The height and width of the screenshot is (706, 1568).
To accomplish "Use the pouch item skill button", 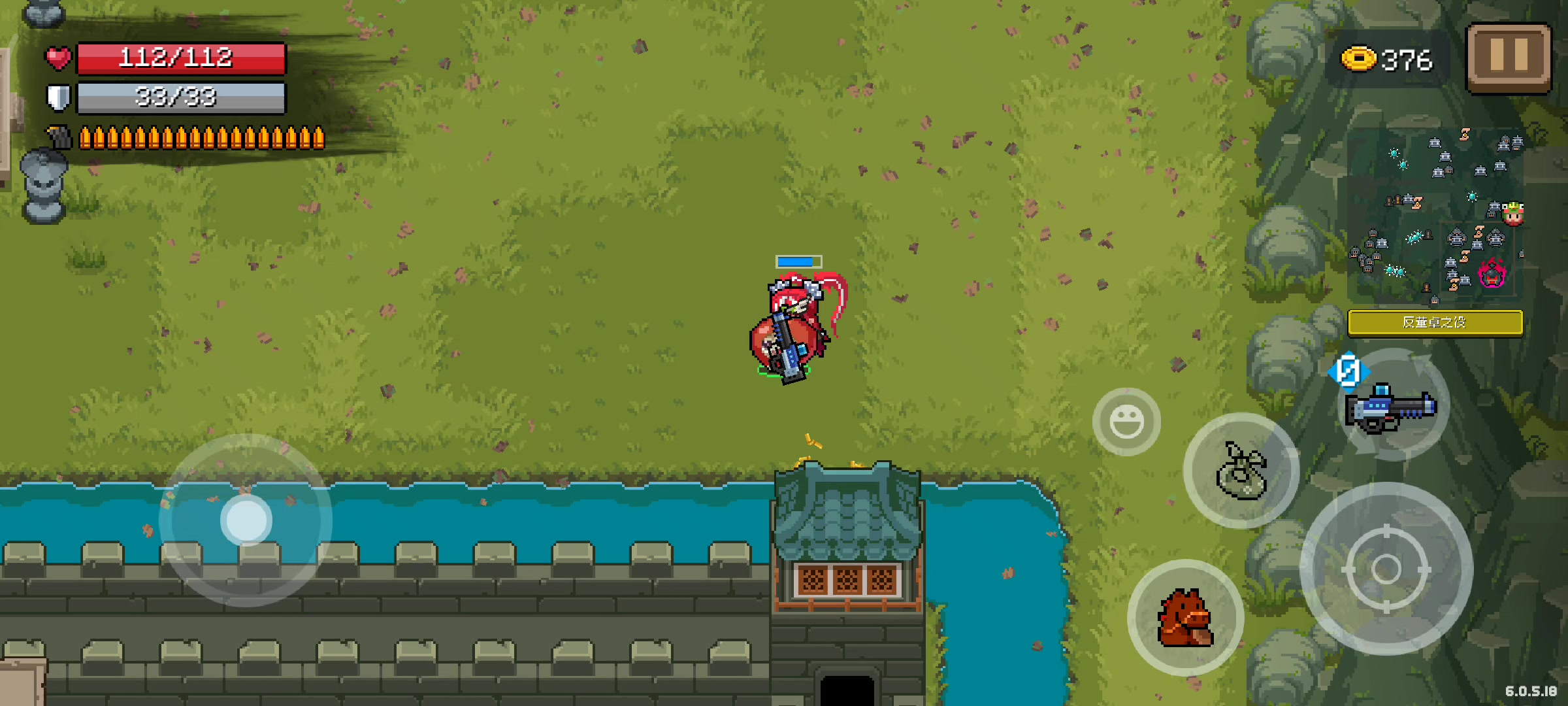I will pos(1241,471).
